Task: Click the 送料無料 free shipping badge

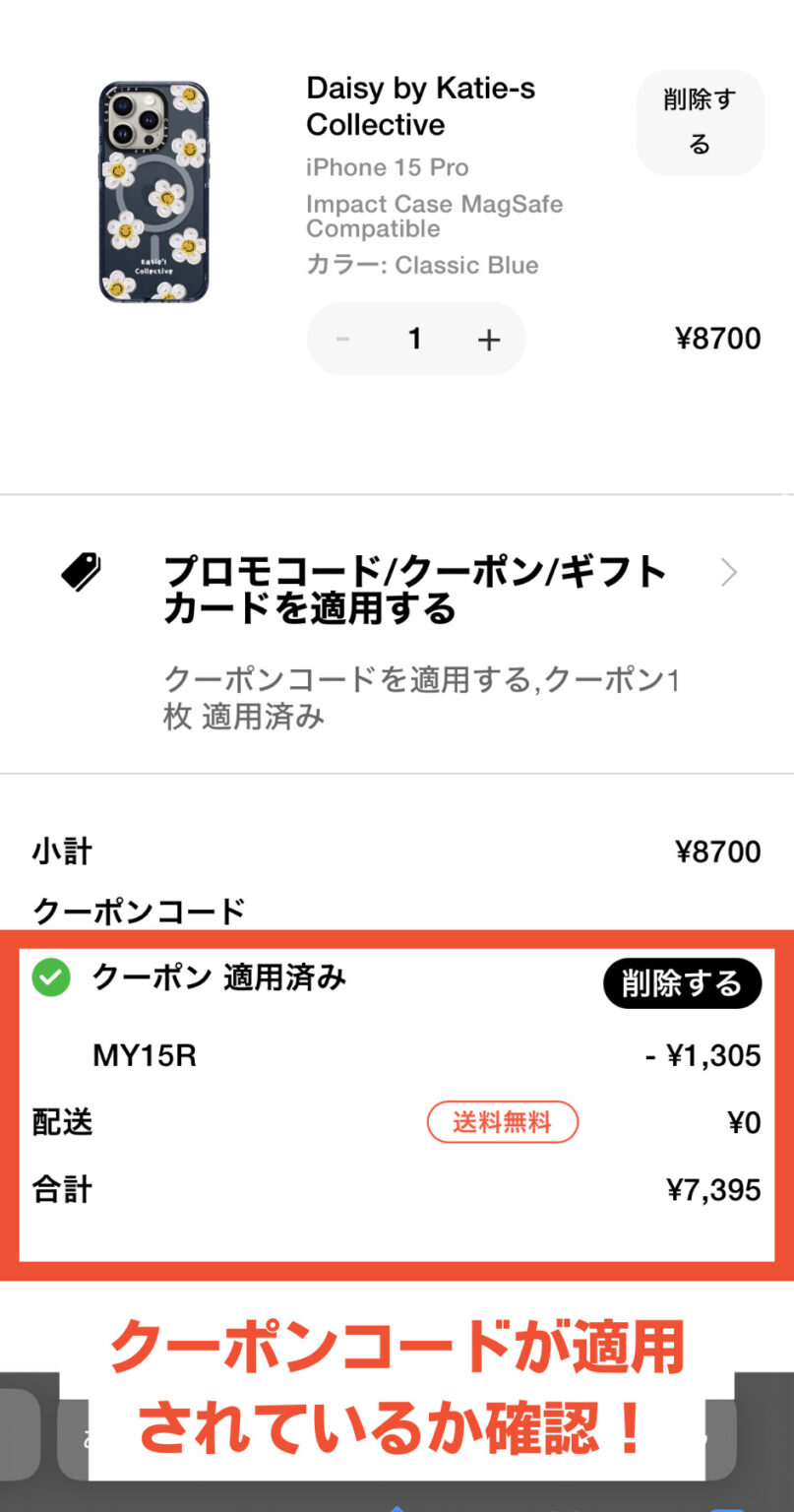Action: (502, 1122)
